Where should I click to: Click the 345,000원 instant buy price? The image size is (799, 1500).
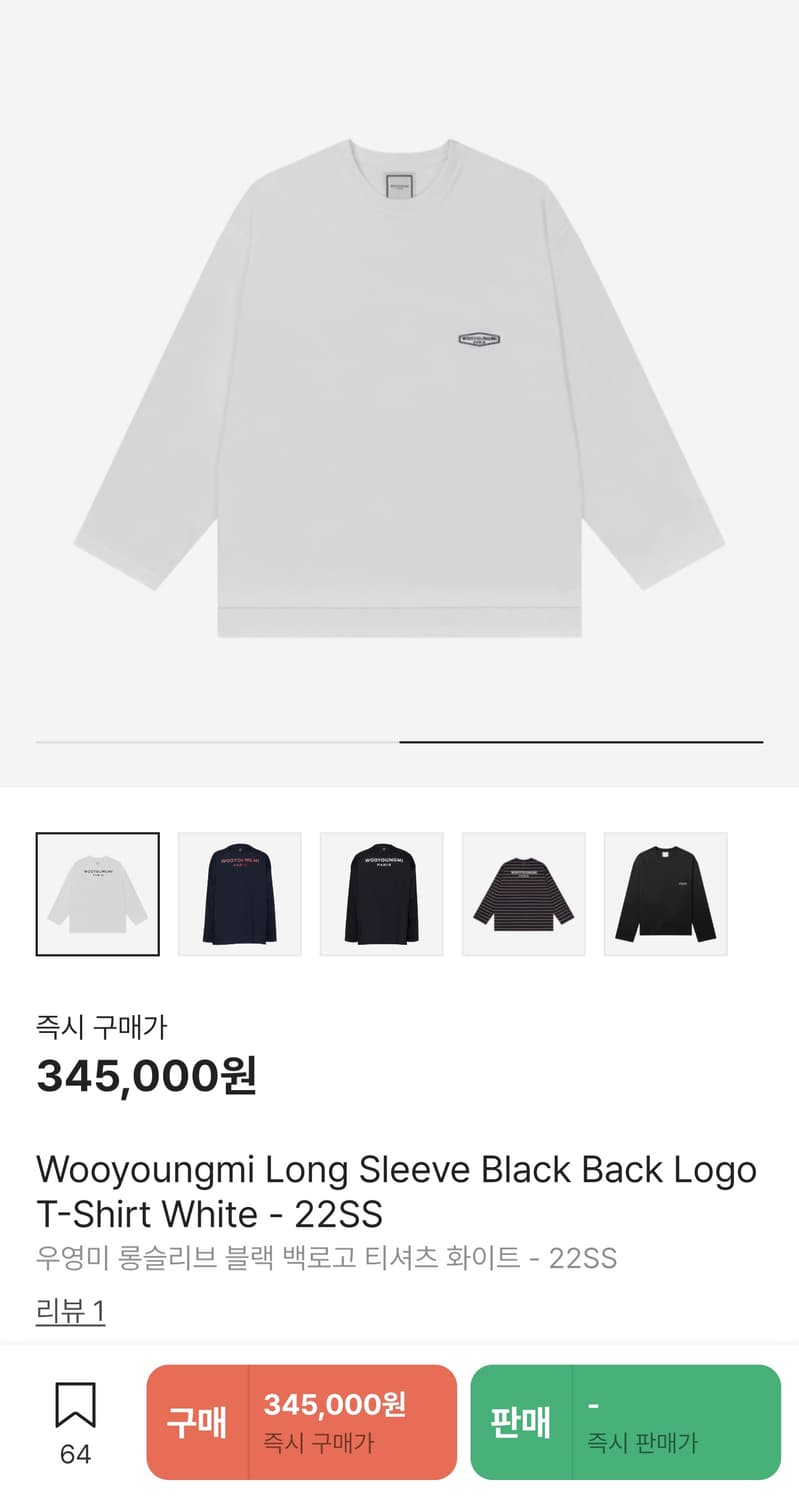click(146, 1078)
